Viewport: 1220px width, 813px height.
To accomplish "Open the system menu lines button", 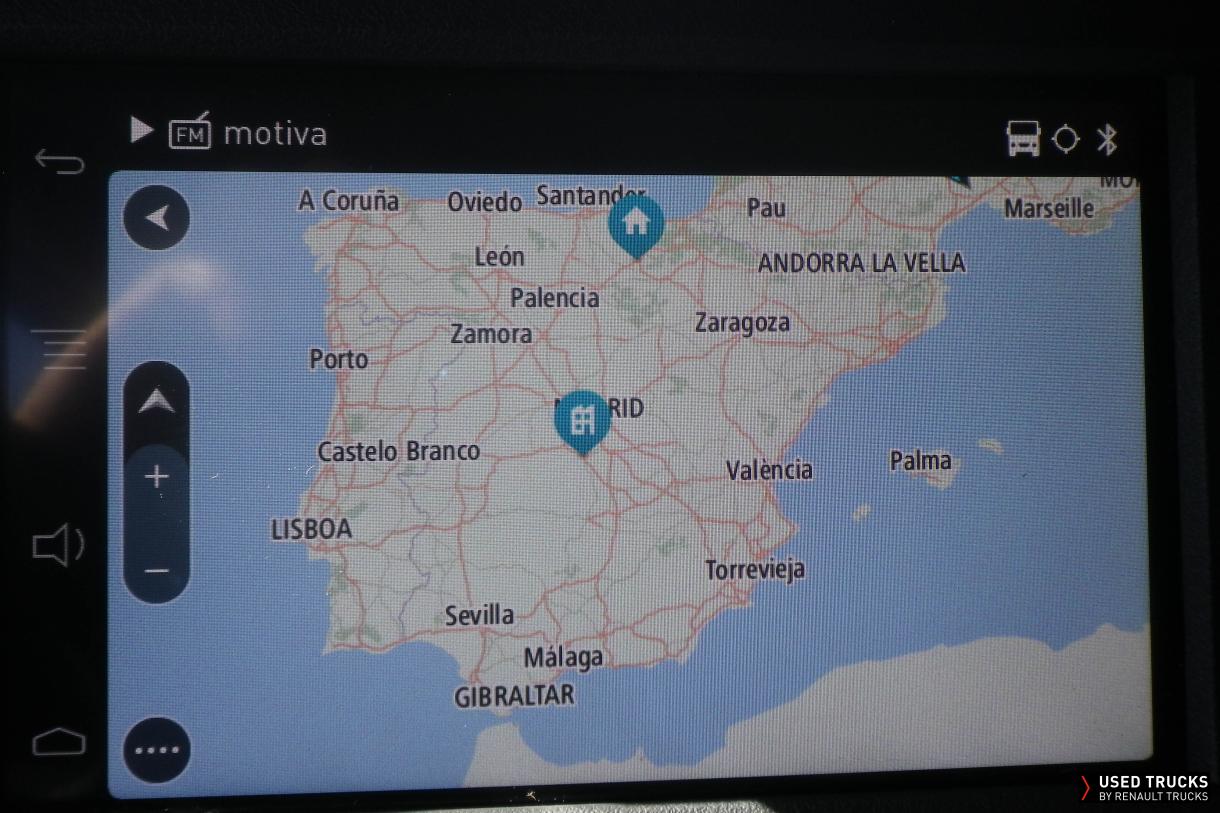I will (59, 348).
